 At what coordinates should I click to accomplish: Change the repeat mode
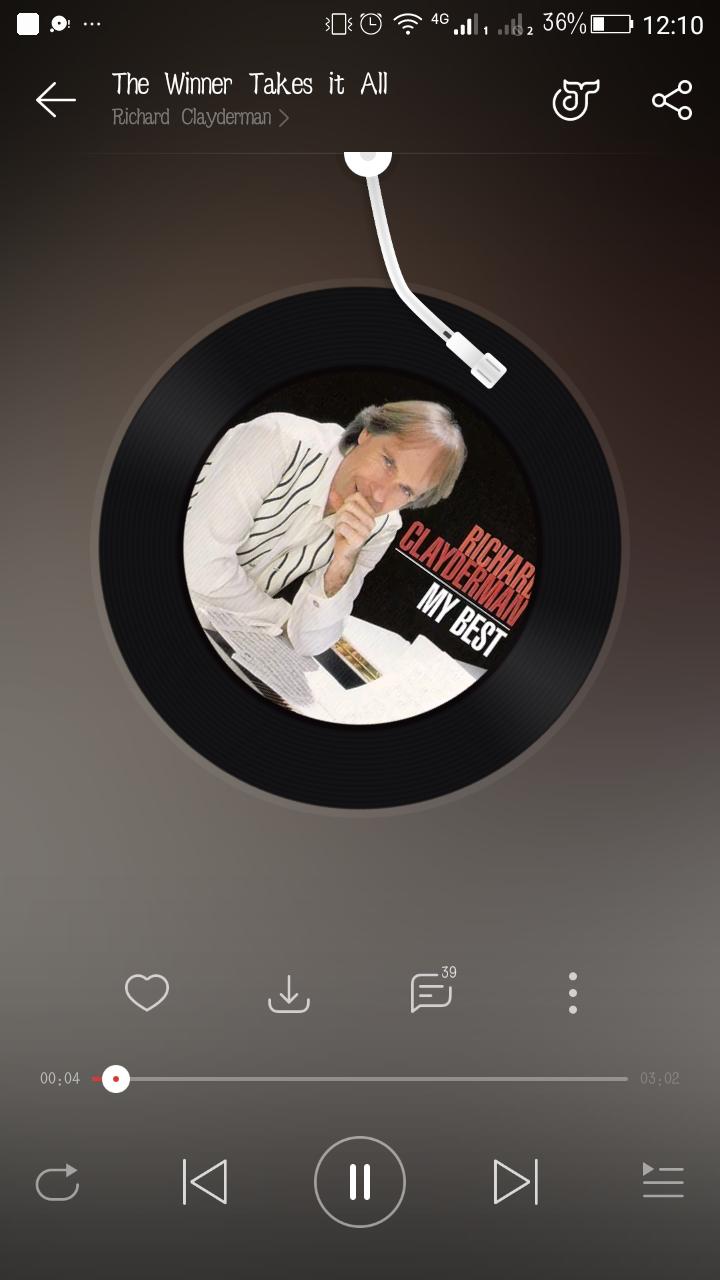(57, 1183)
